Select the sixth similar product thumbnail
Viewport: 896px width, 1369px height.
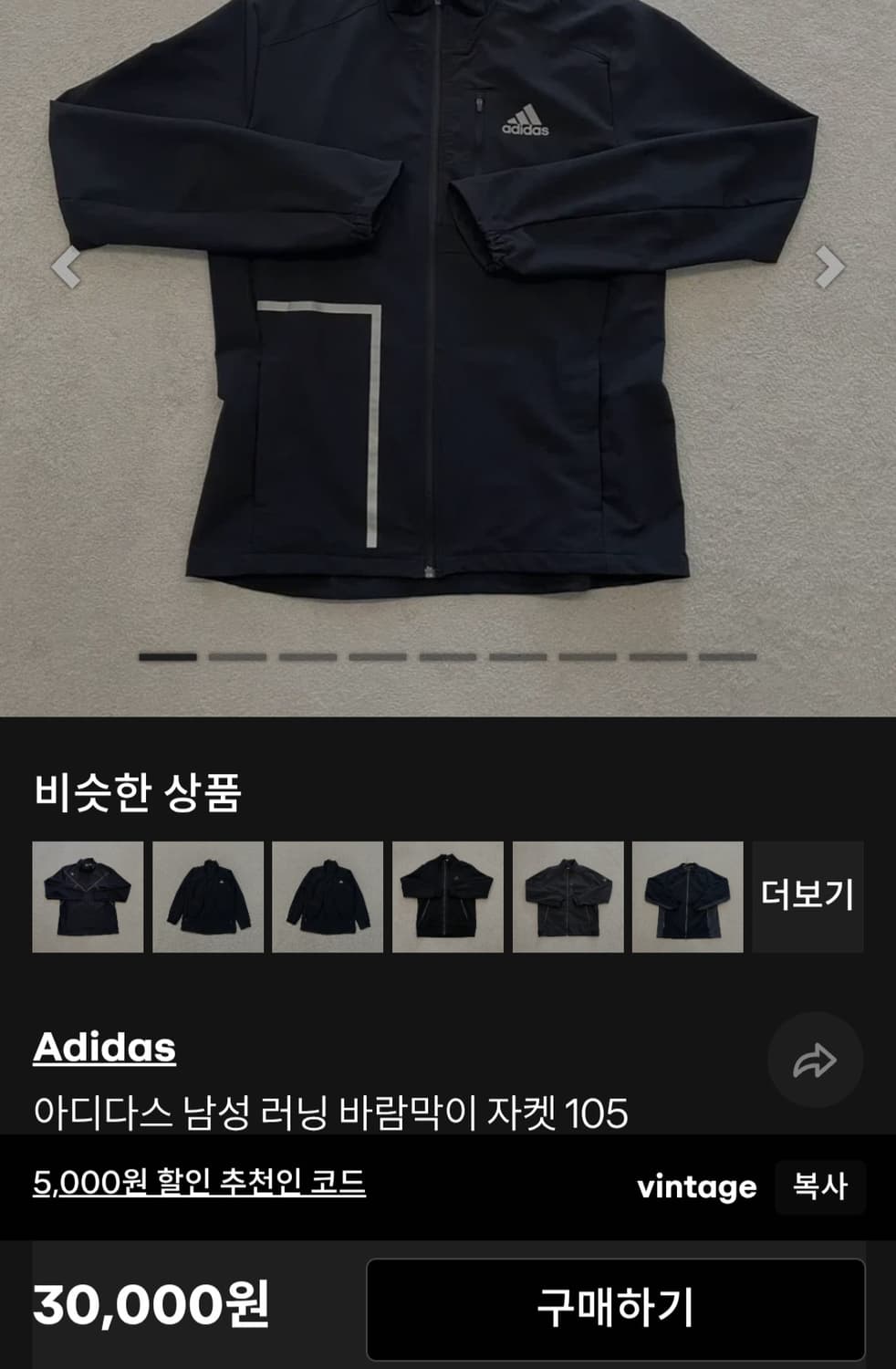(x=686, y=897)
